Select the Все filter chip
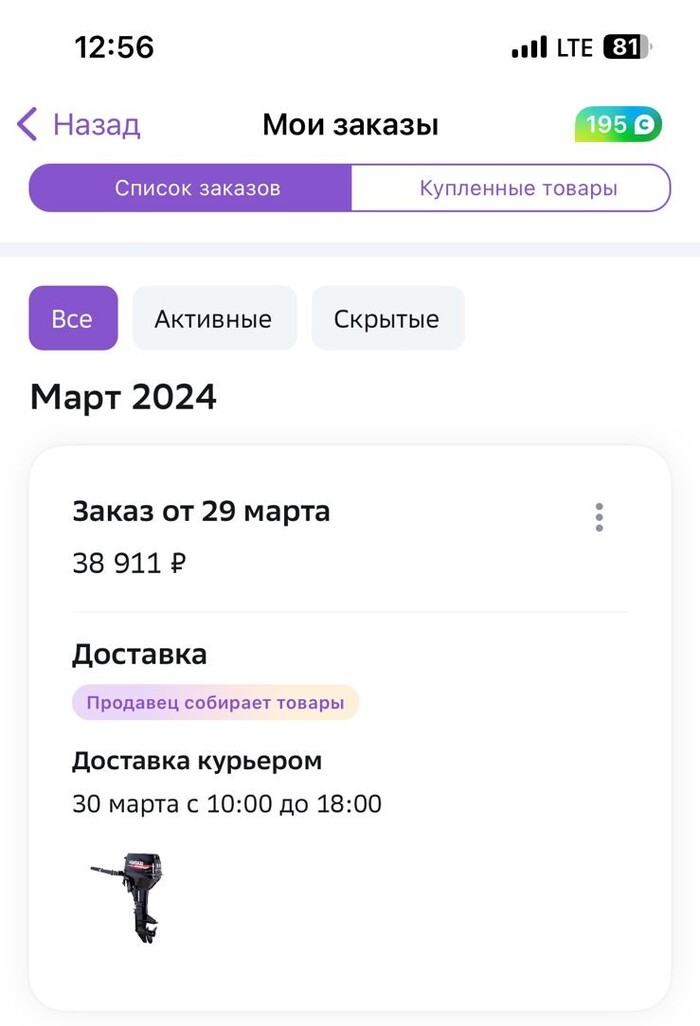 coord(73,319)
